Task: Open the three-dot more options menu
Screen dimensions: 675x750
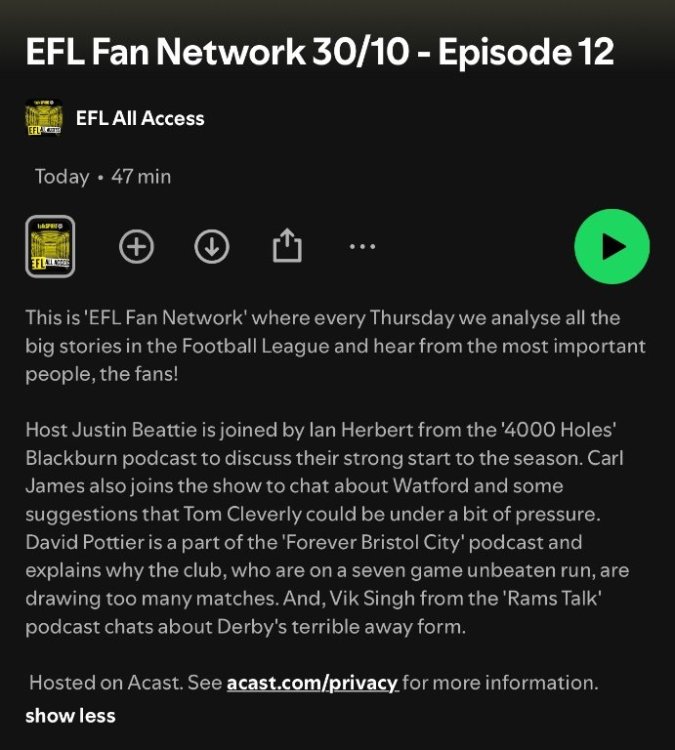Action: click(361, 247)
